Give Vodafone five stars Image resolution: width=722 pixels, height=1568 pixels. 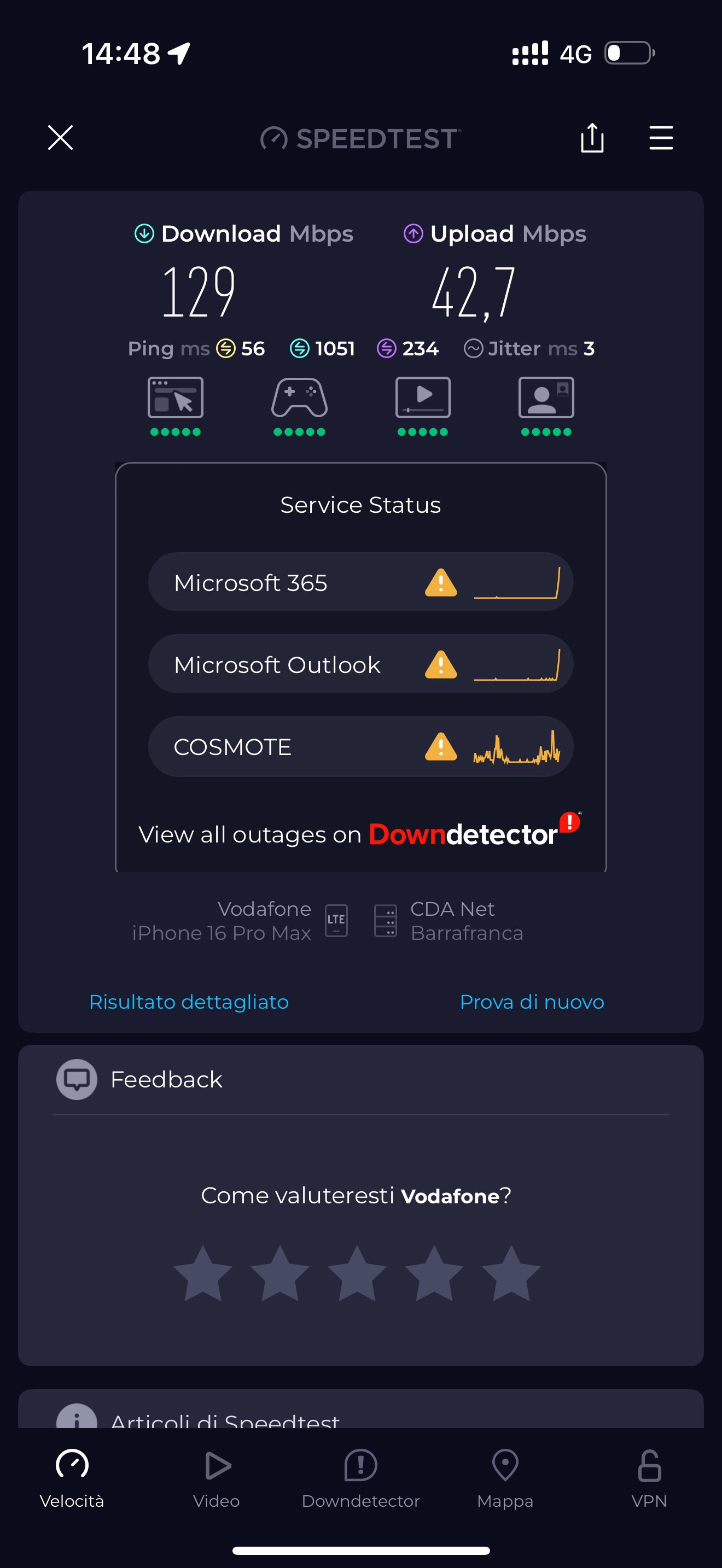coord(511,1273)
